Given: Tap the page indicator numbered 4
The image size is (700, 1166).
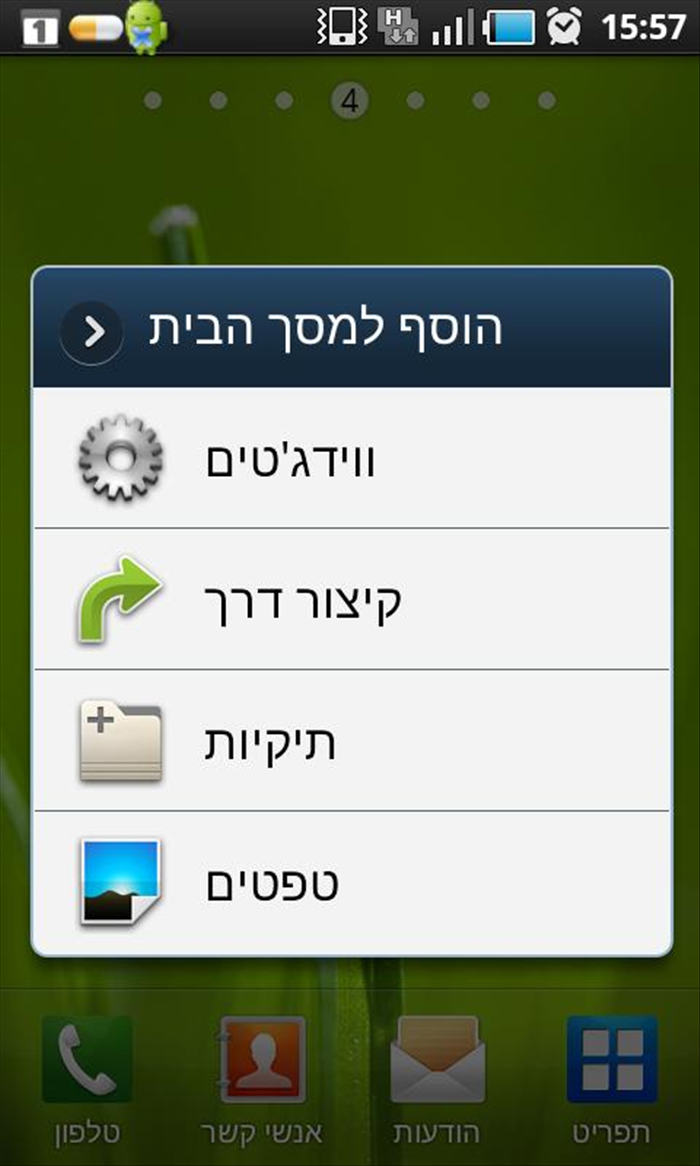Looking at the screenshot, I should pyautogui.click(x=350, y=100).
